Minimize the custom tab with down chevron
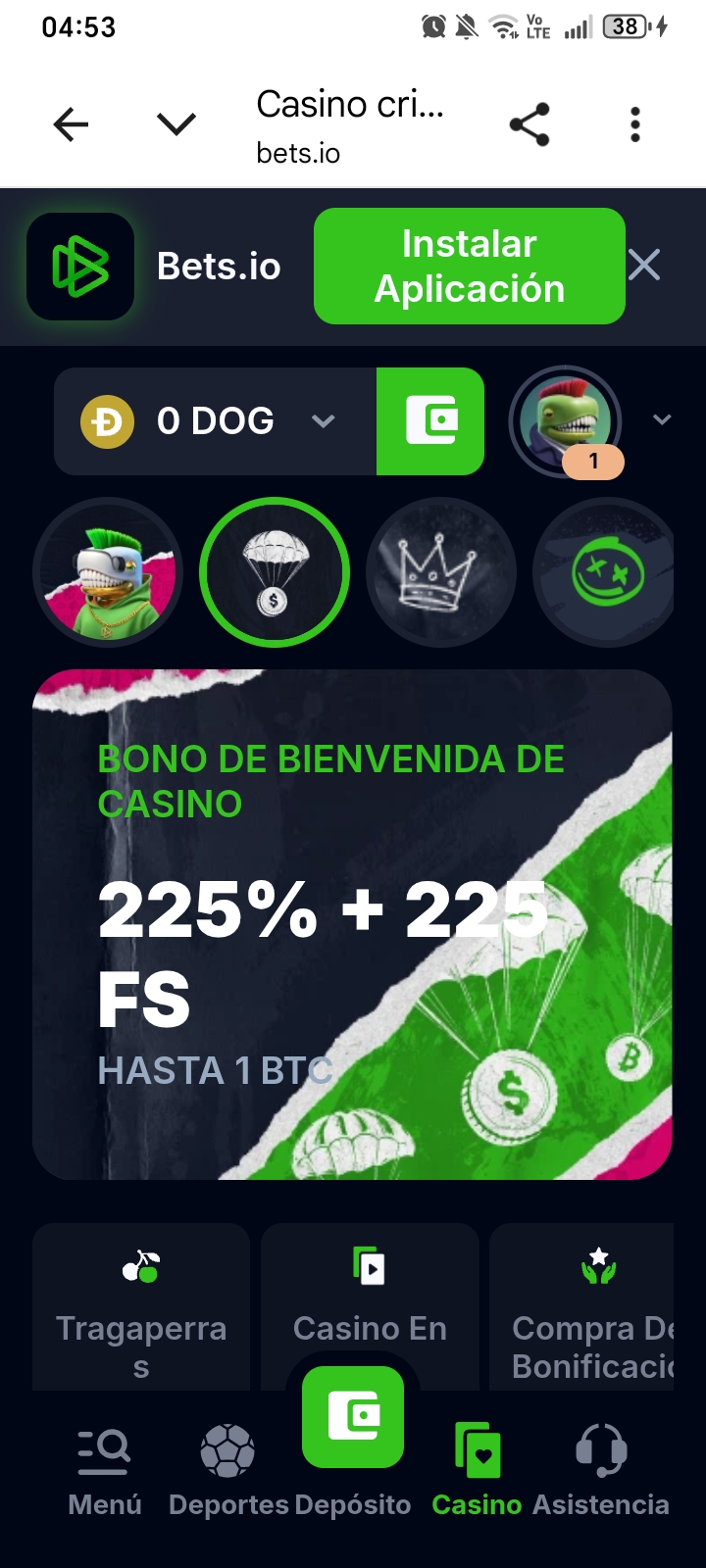 click(176, 123)
